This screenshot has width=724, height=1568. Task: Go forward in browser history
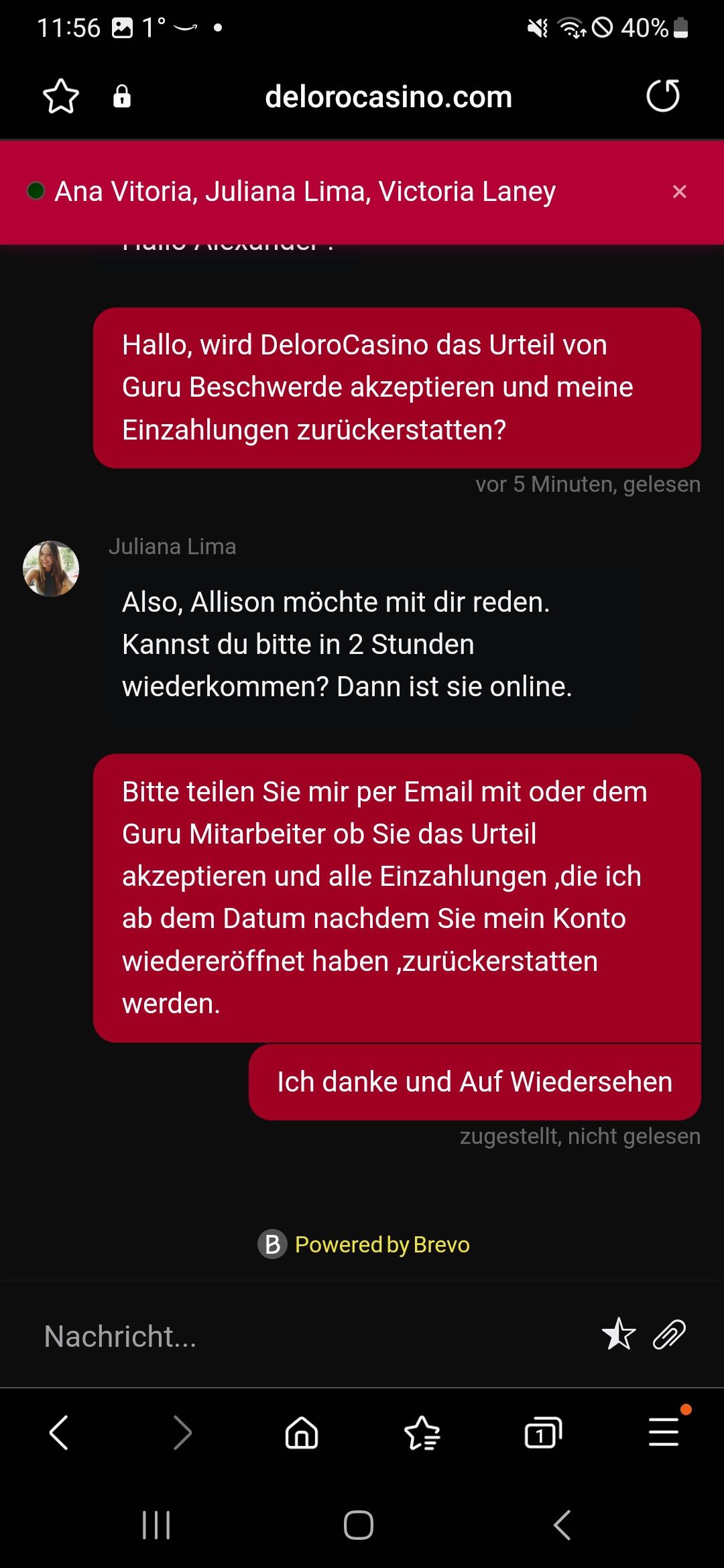coord(182,1433)
